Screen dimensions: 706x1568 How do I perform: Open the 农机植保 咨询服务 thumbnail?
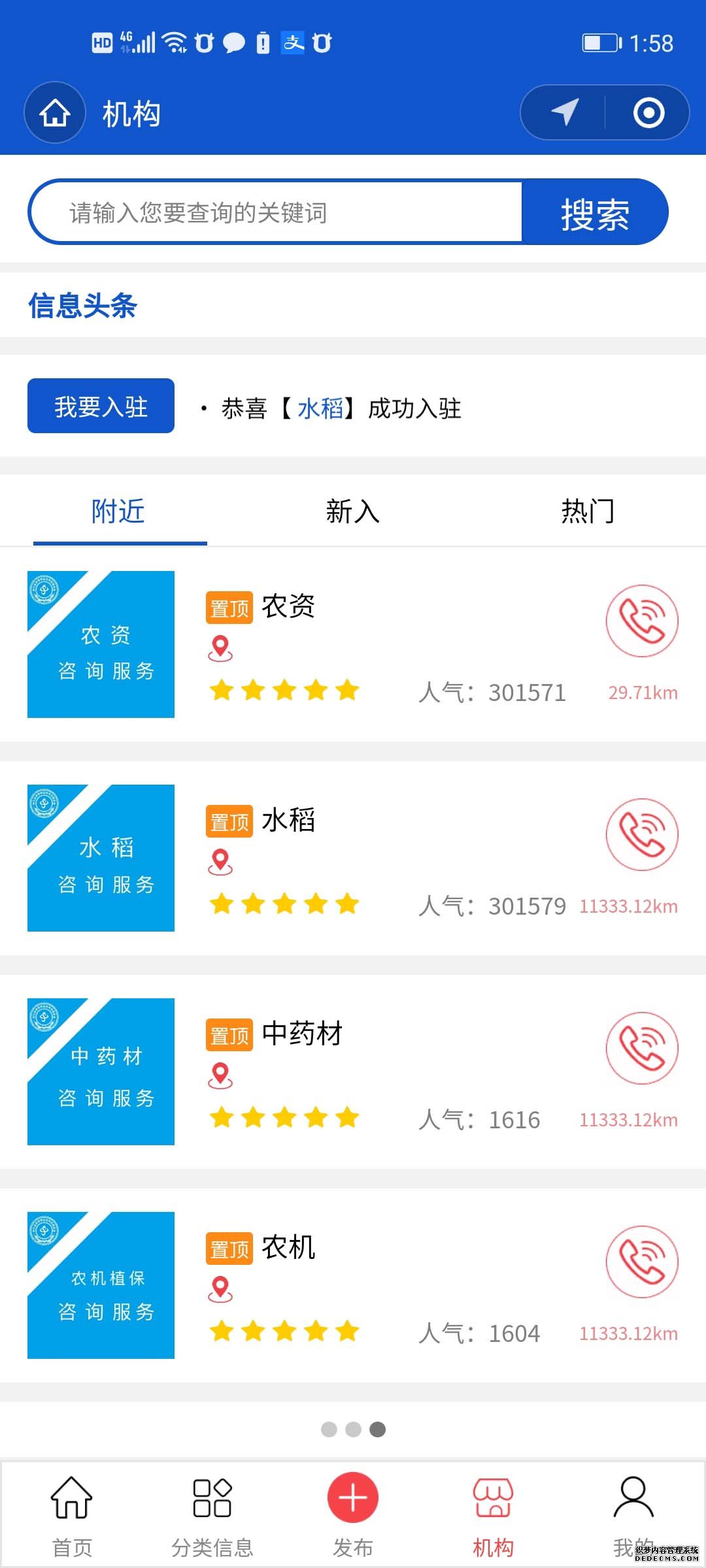click(101, 1285)
